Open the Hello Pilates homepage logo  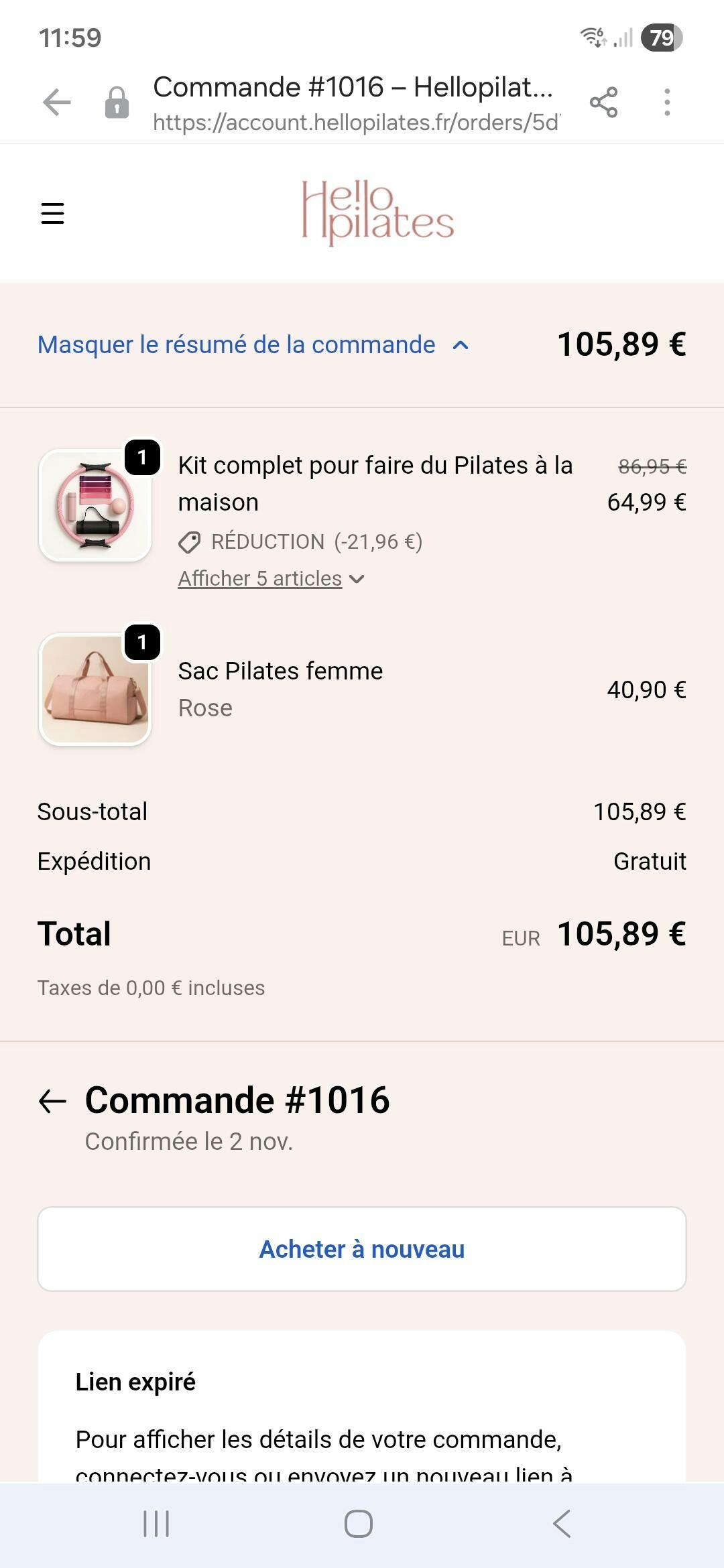[377, 213]
